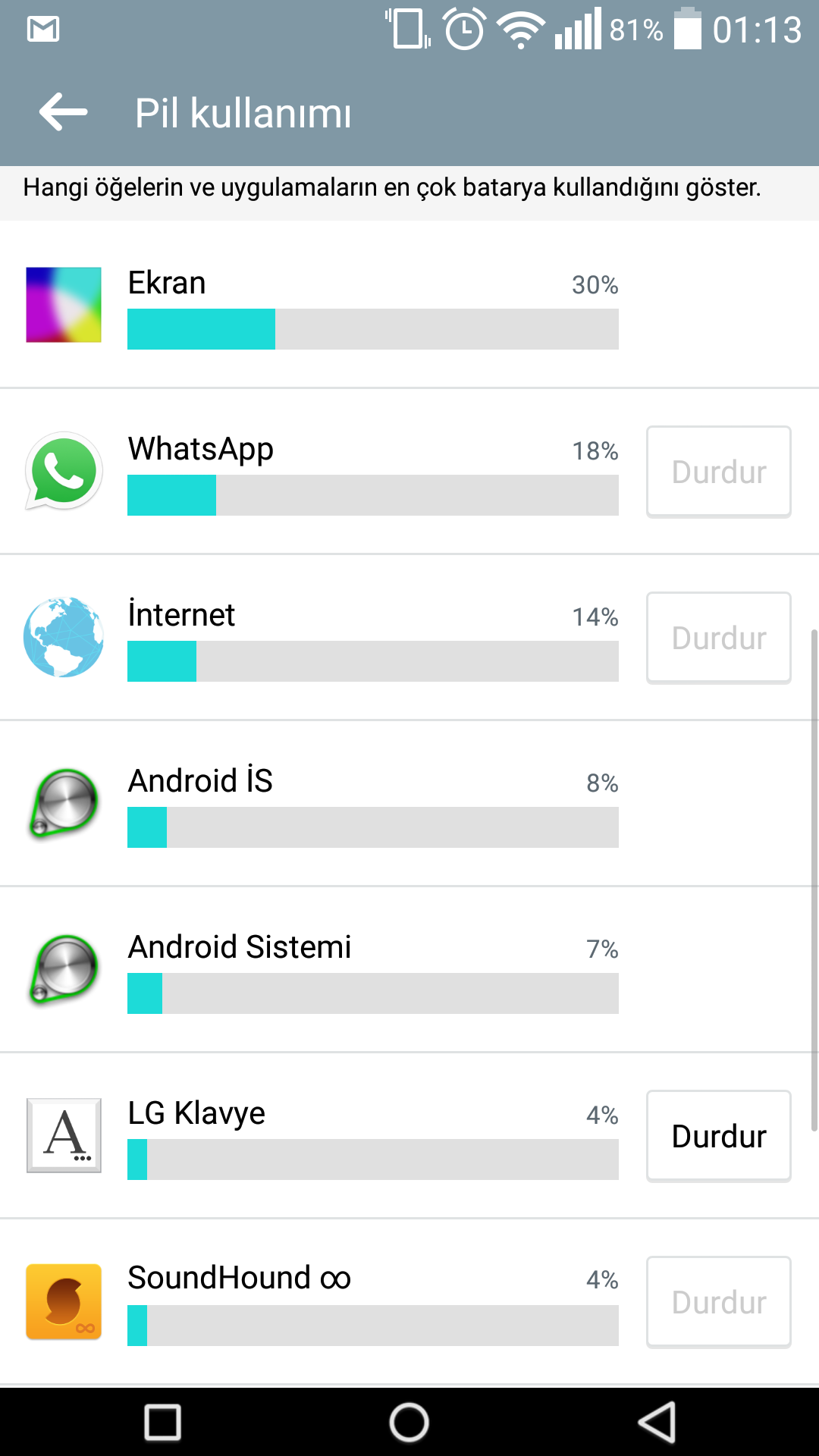This screenshot has height=1456, width=819.
Task: Stop LG Klavye with Durdur
Action: click(x=718, y=1136)
